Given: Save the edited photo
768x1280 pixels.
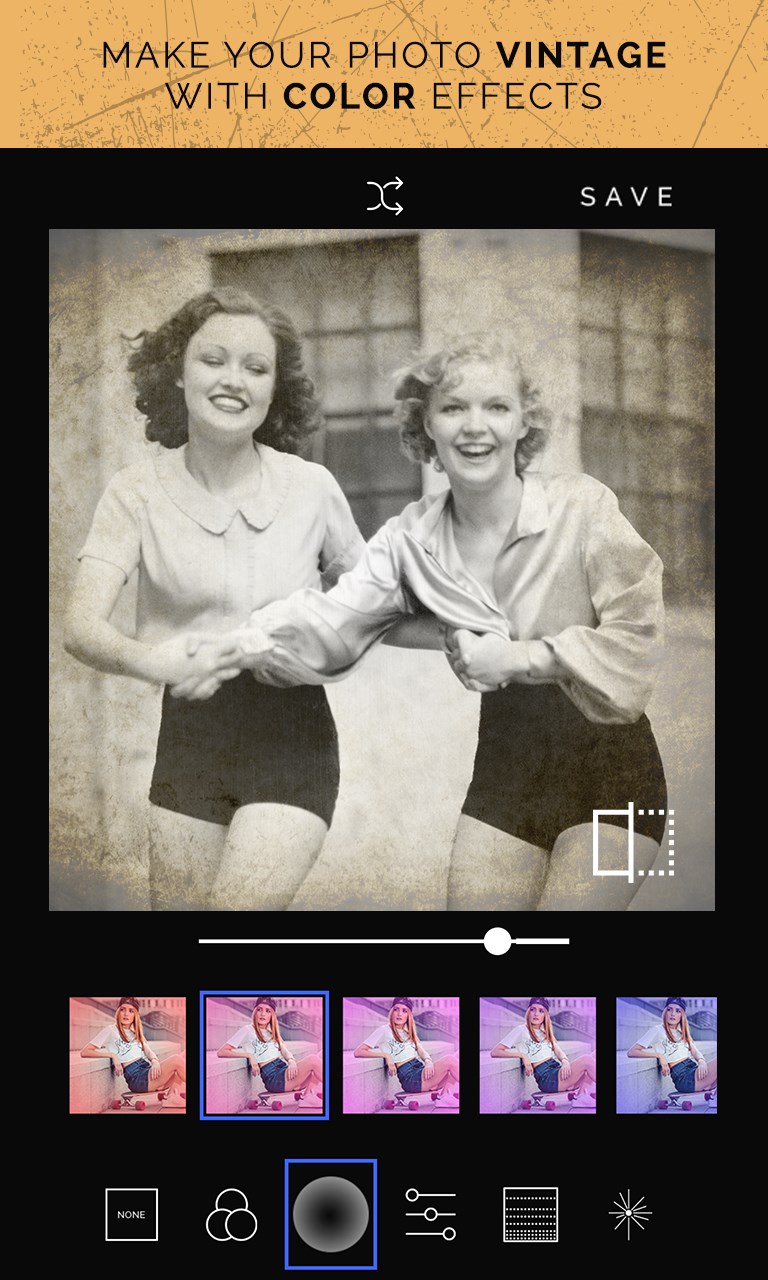Looking at the screenshot, I should [x=627, y=197].
